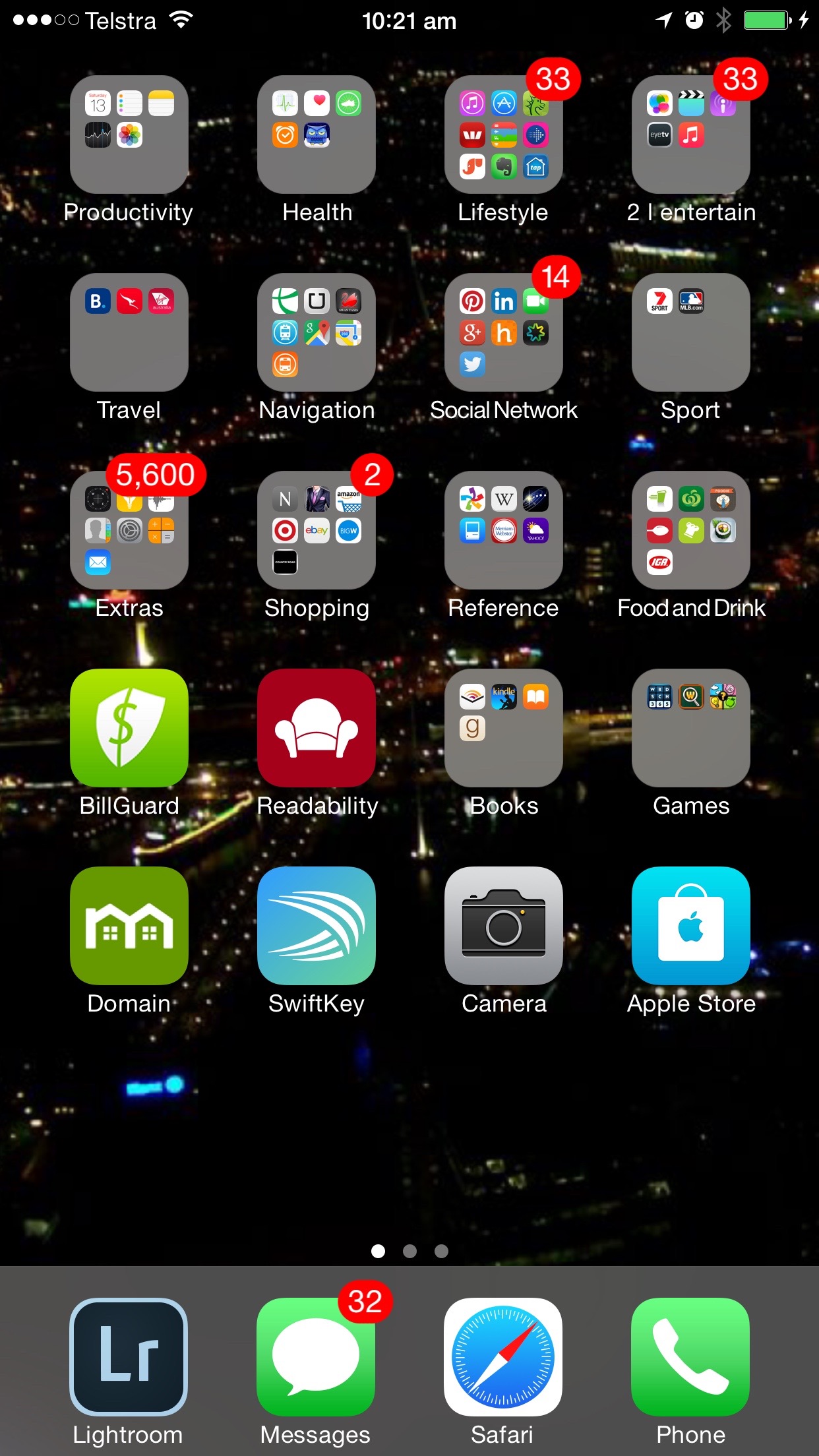The width and height of the screenshot is (819, 1456).
Task: Open the Lifestyle folder
Action: tap(504, 135)
